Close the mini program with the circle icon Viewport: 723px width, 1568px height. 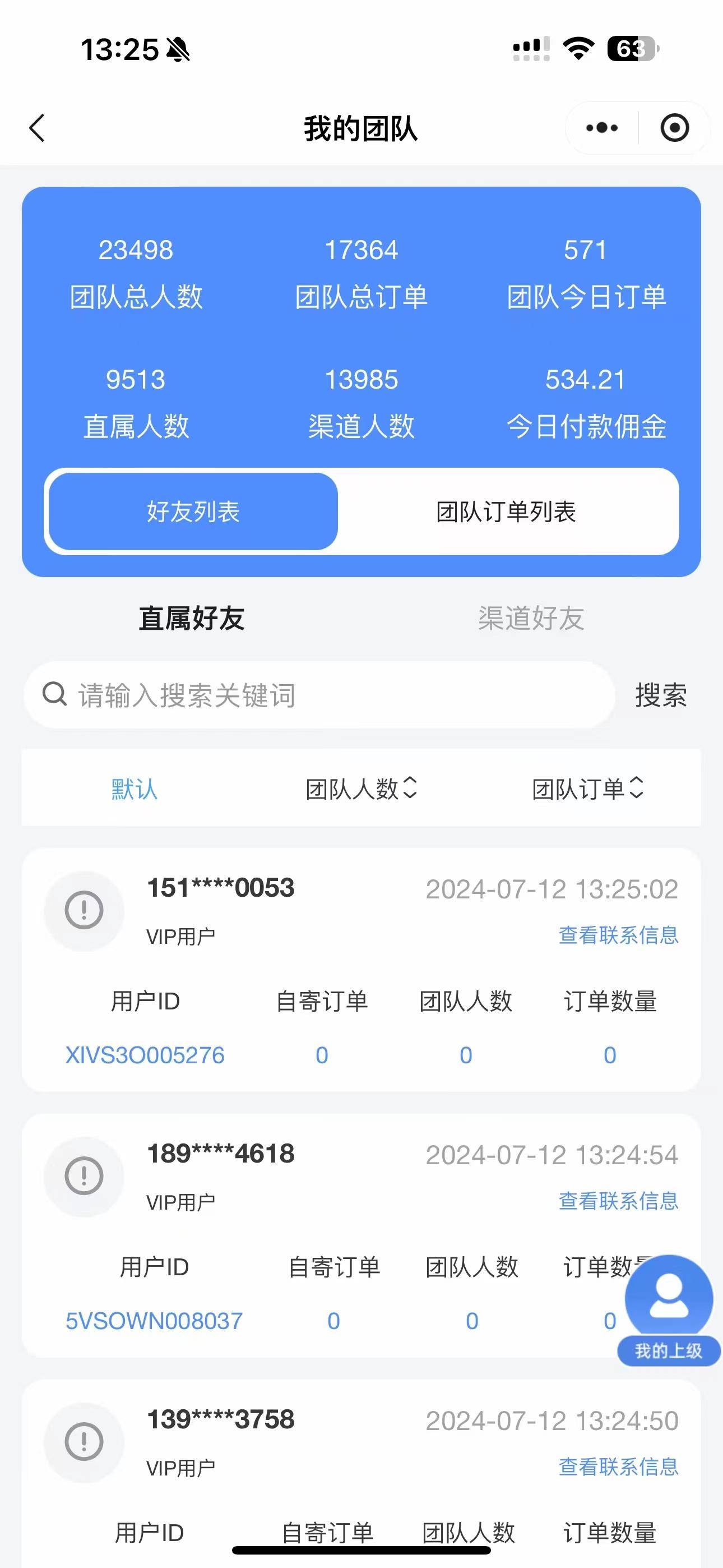point(674,128)
